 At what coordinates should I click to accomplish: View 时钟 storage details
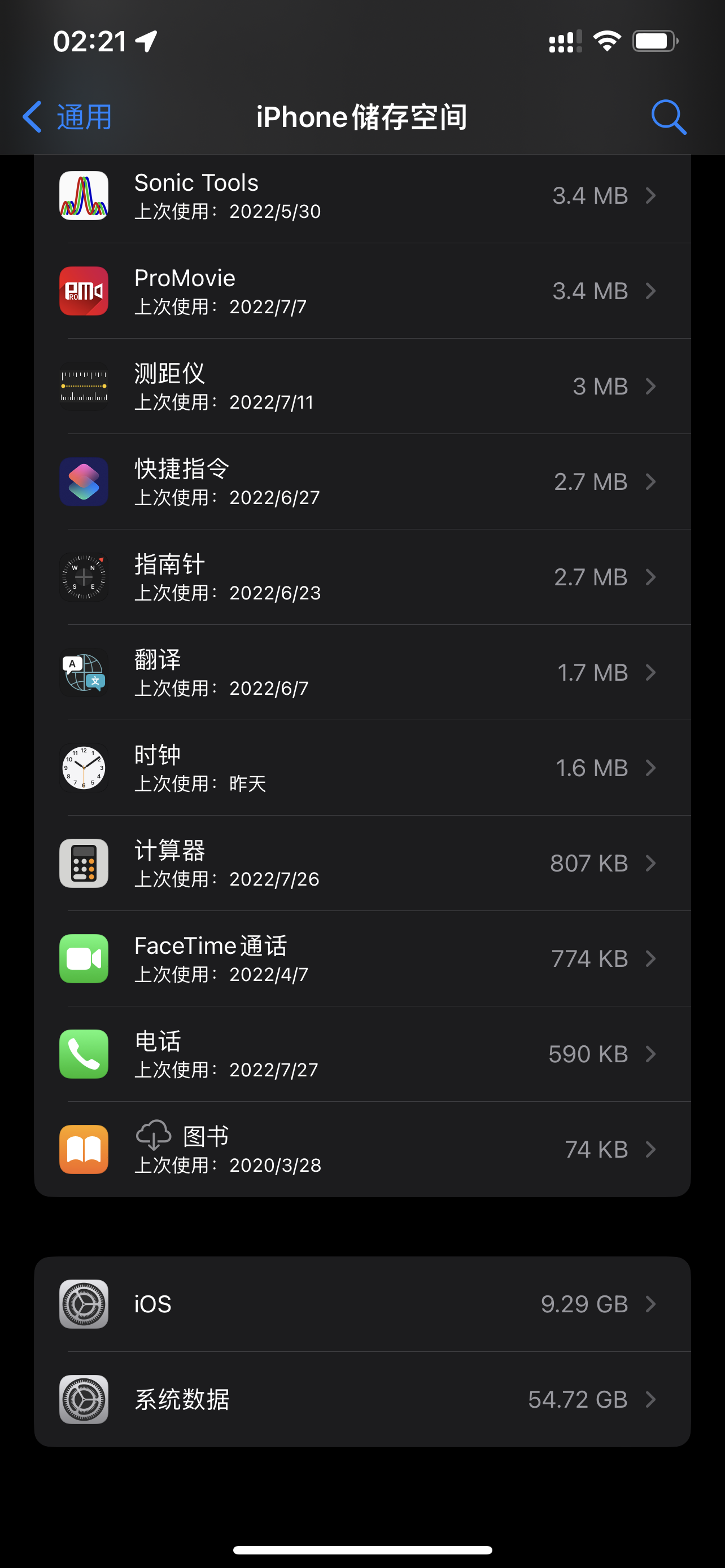click(362, 768)
